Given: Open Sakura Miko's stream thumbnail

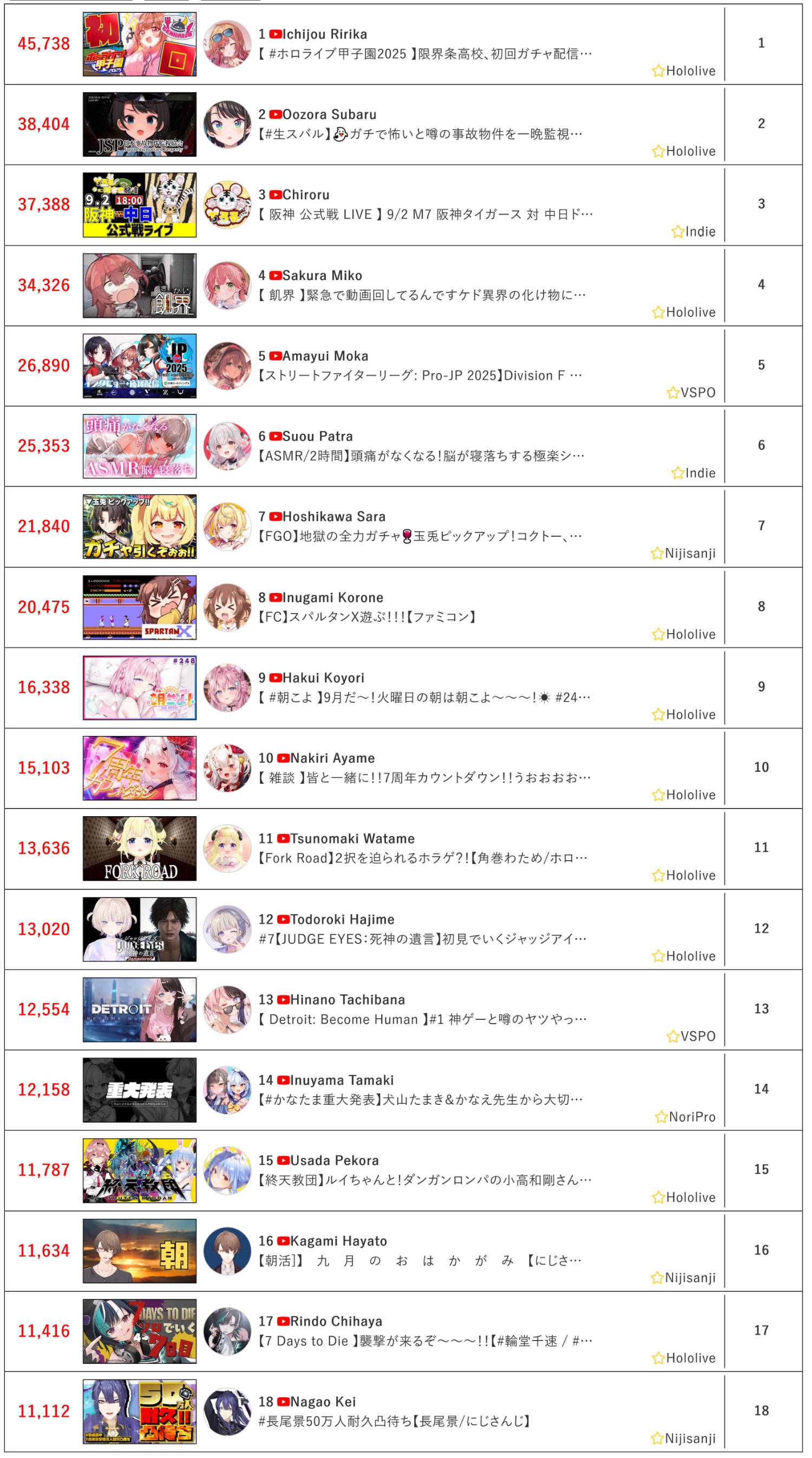Looking at the screenshot, I should pos(139,285).
